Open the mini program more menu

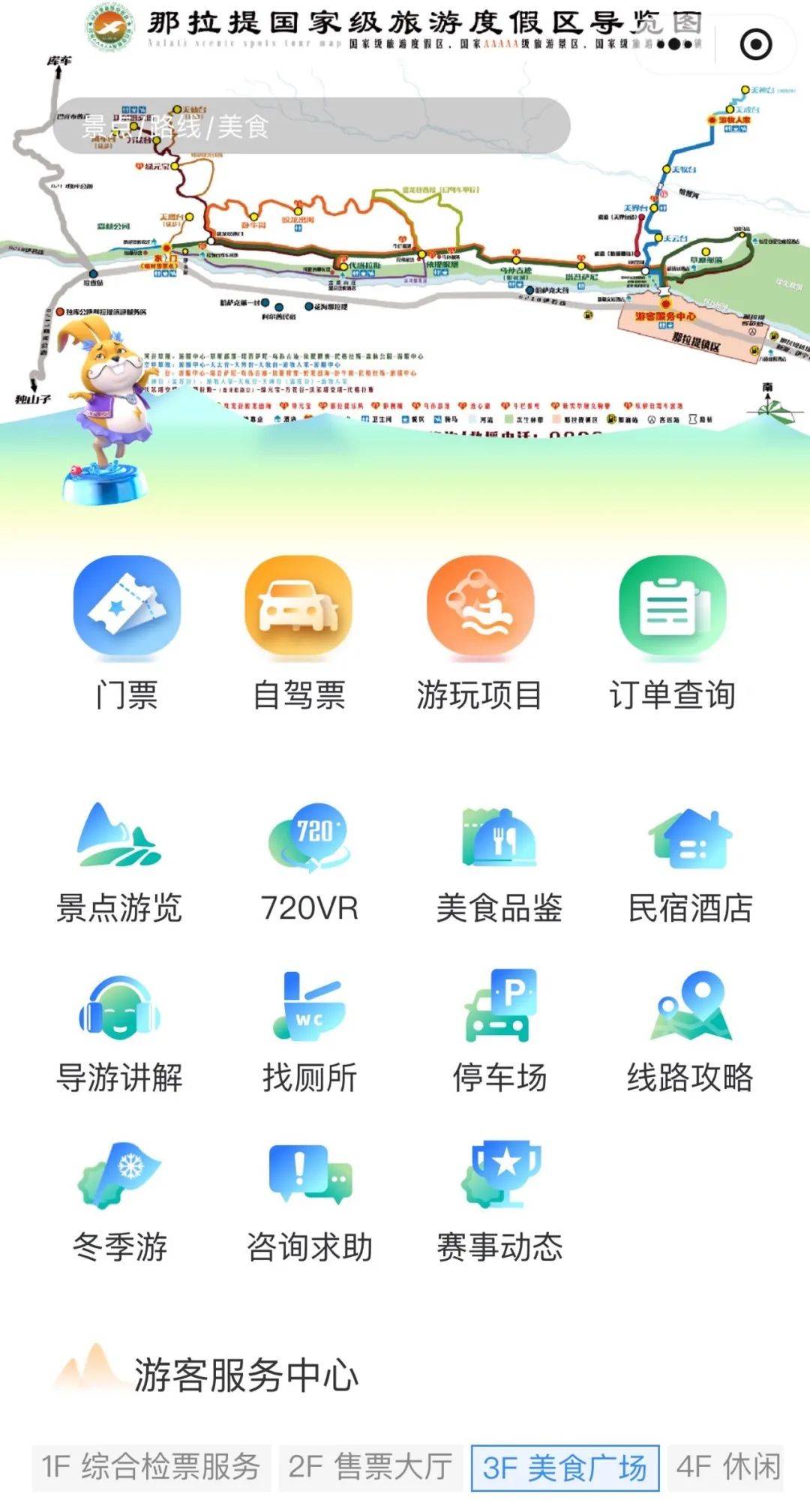(x=674, y=44)
